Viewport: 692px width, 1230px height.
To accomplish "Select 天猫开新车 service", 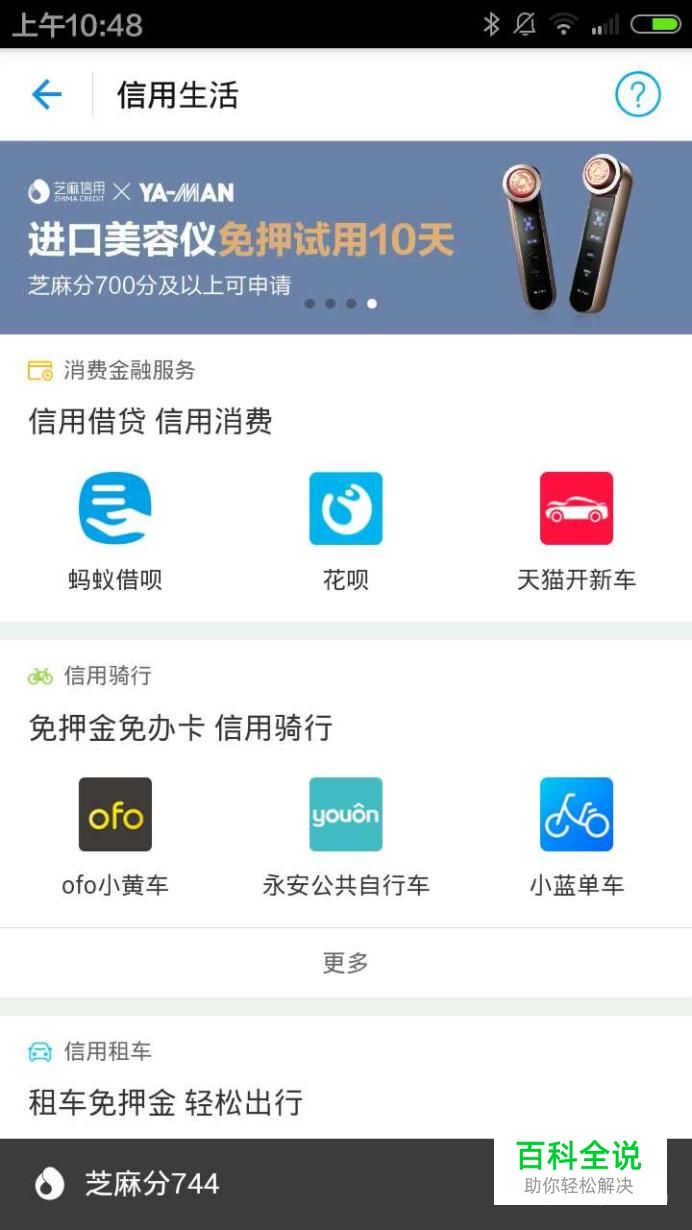I will pos(576,531).
